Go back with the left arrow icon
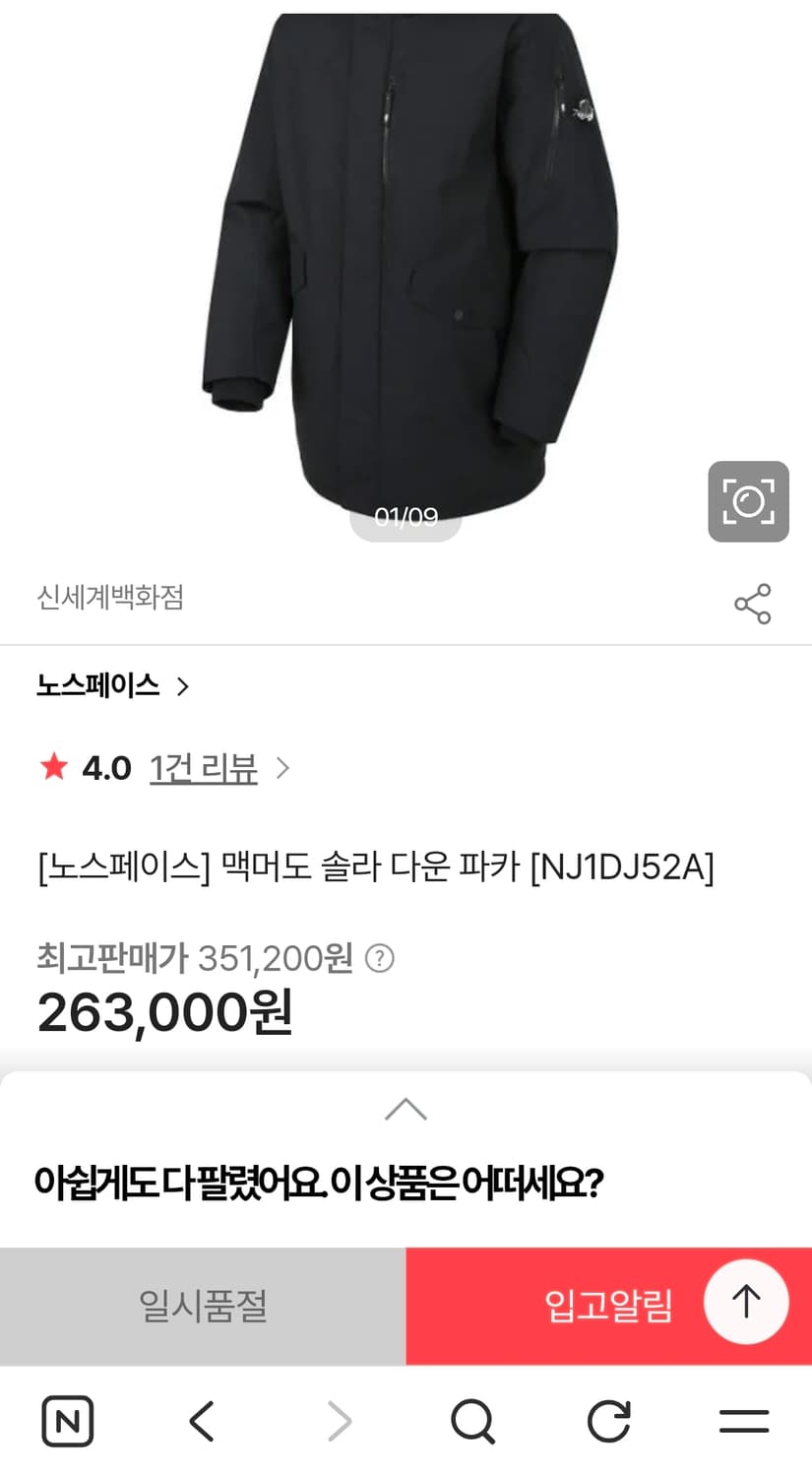 pos(202,1421)
